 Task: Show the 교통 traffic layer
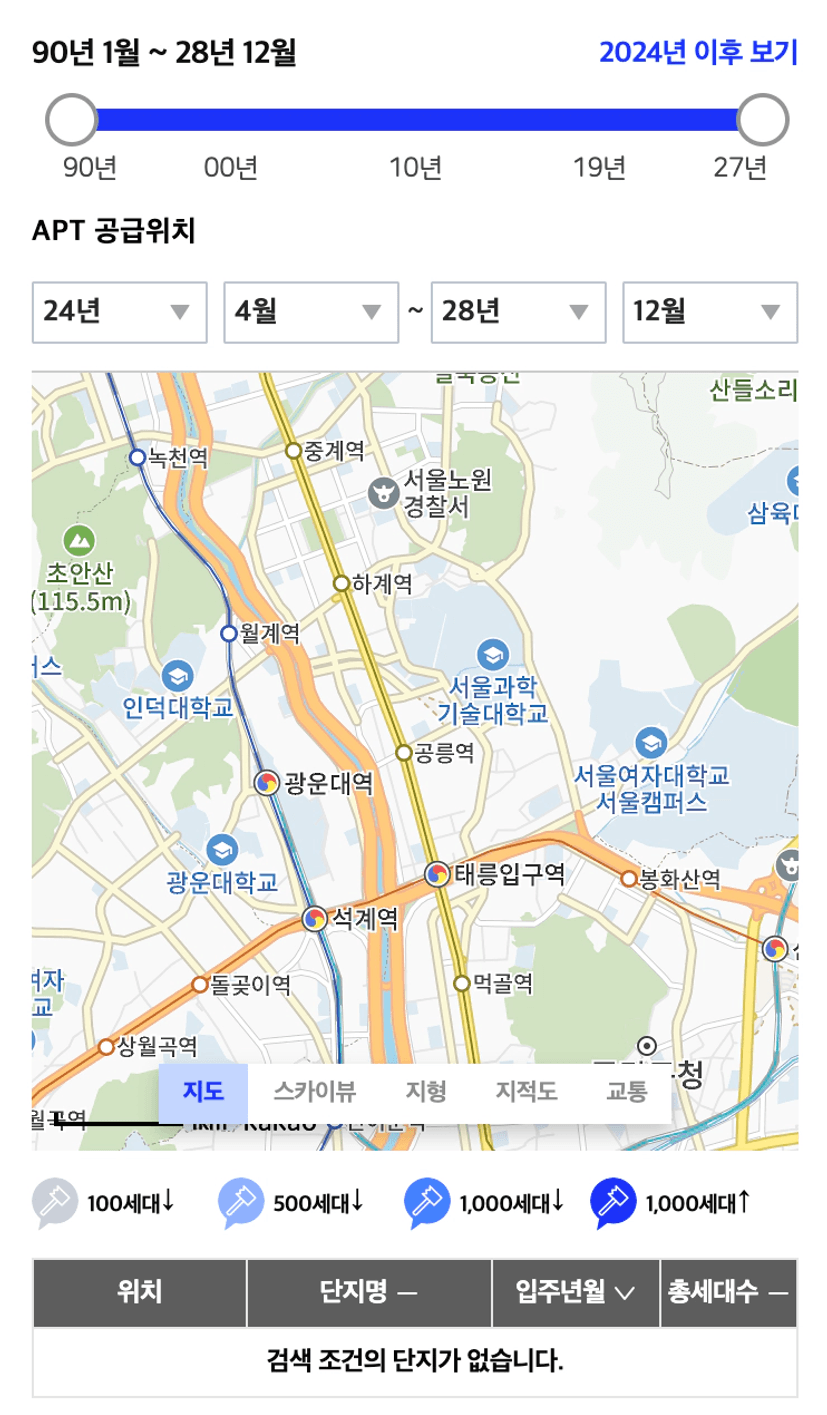coord(626,1092)
